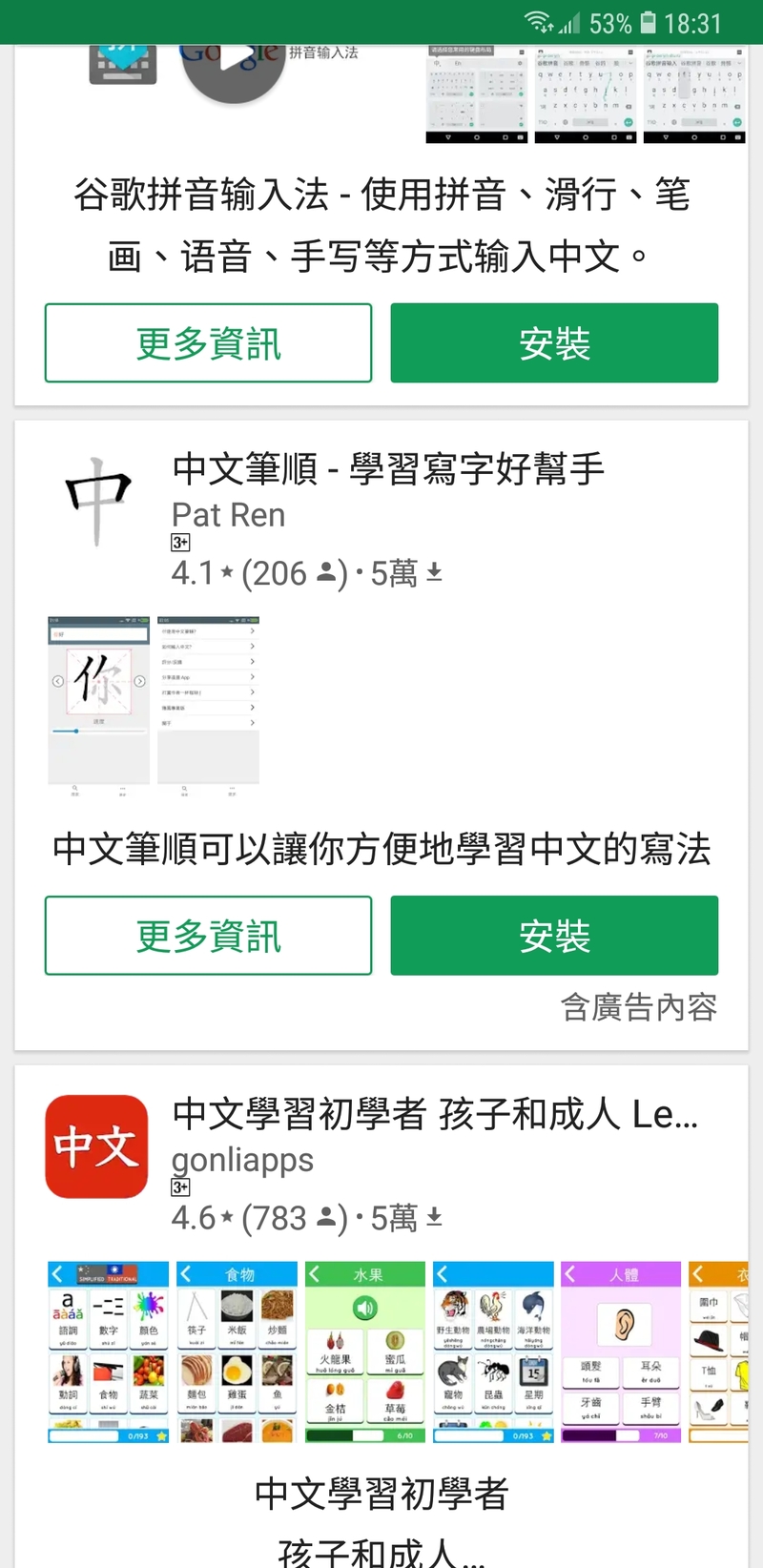Tap the red 中文 icon for 中文學習初學者
This screenshot has height=1568, width=763.
(95, 1145)
